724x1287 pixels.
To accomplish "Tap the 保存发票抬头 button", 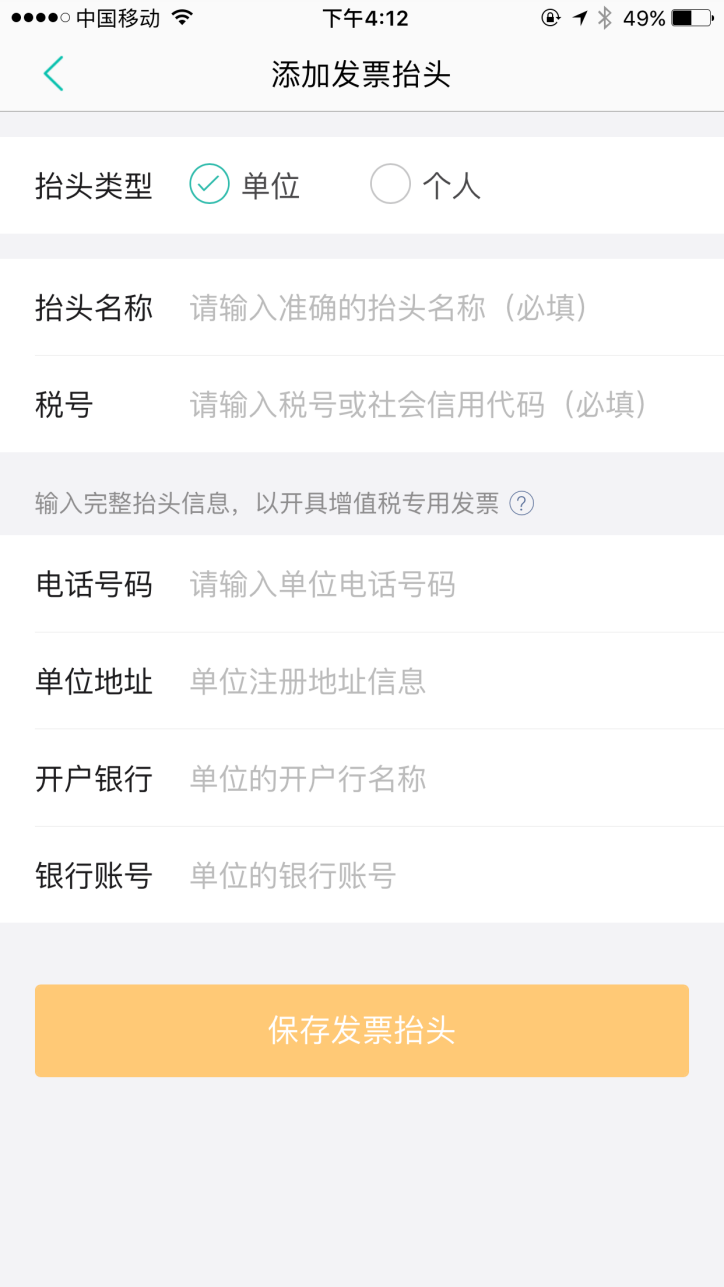I will (x=362, y=1030).
